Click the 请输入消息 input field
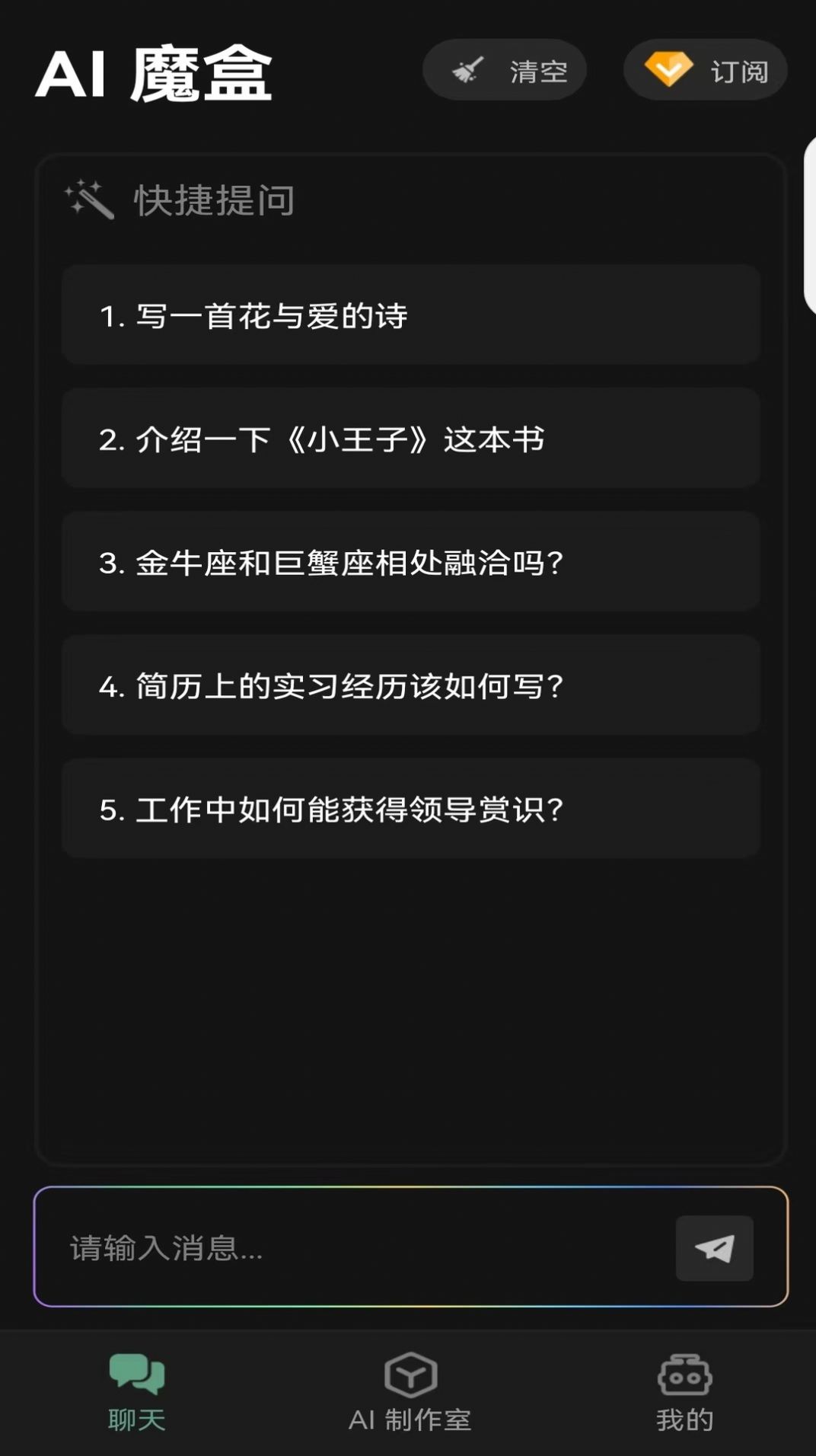 tap(343, 1247)
